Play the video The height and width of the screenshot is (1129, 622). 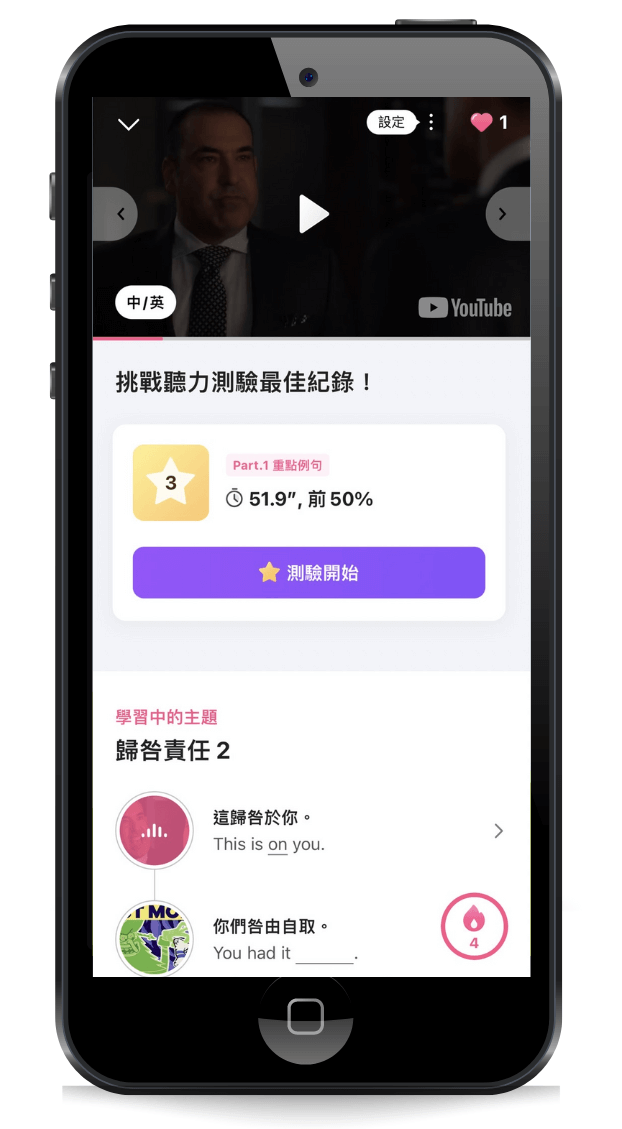tap(312, 213)
